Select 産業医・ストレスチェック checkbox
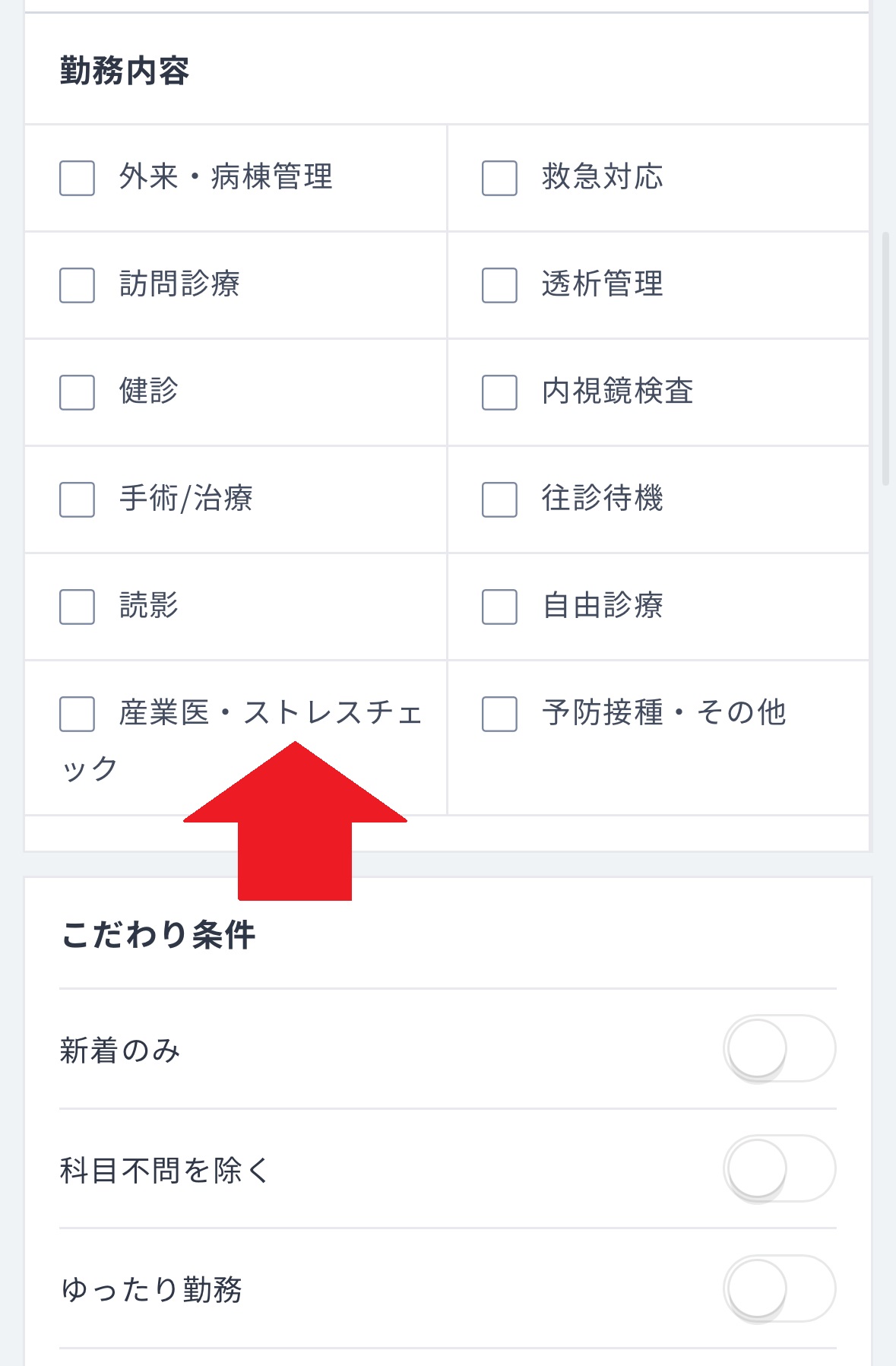Image resolution: width=896 pixels, height=1366 pixels. click(77, 714)
